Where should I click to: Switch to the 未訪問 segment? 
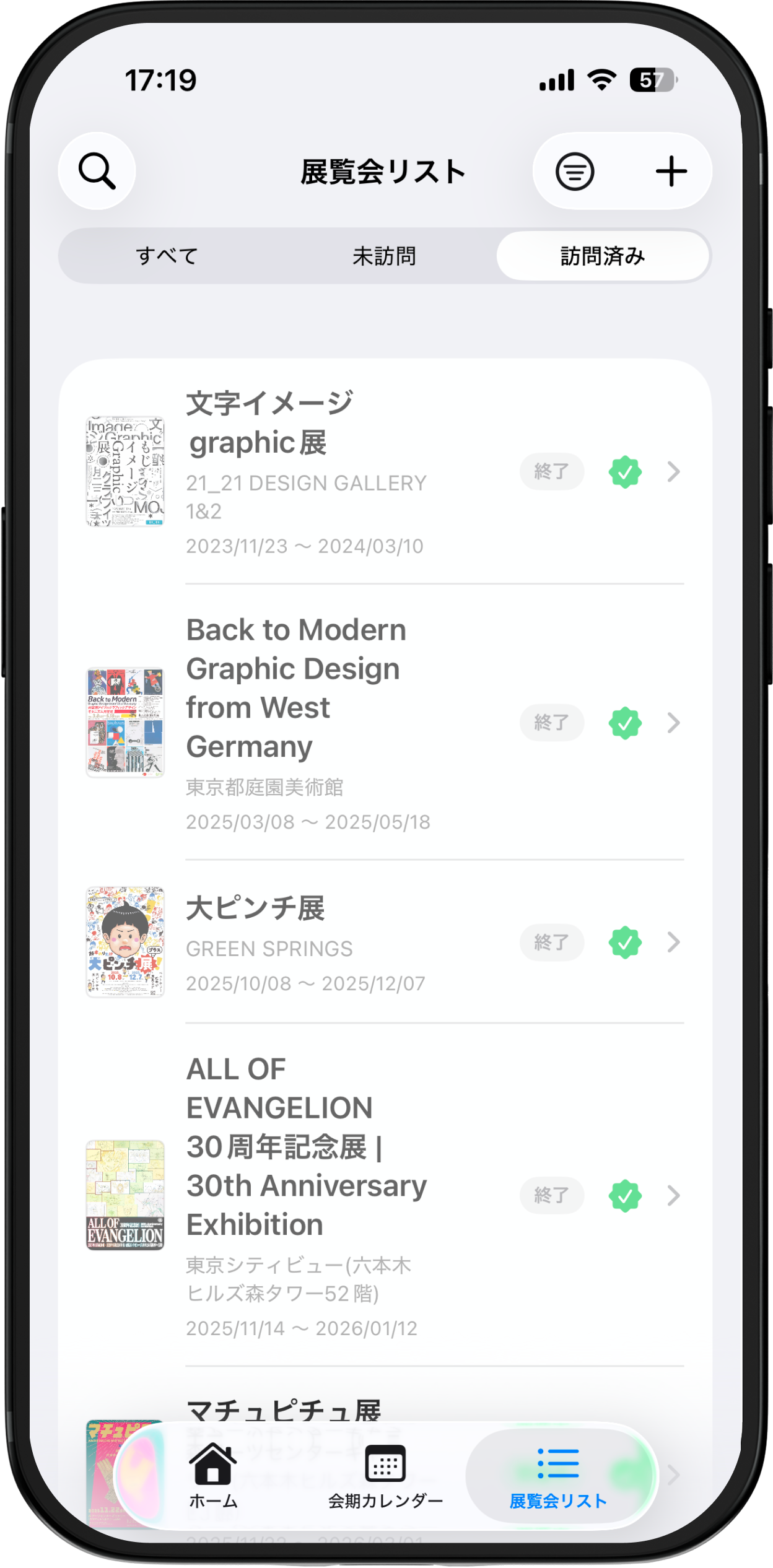(384, 256)
